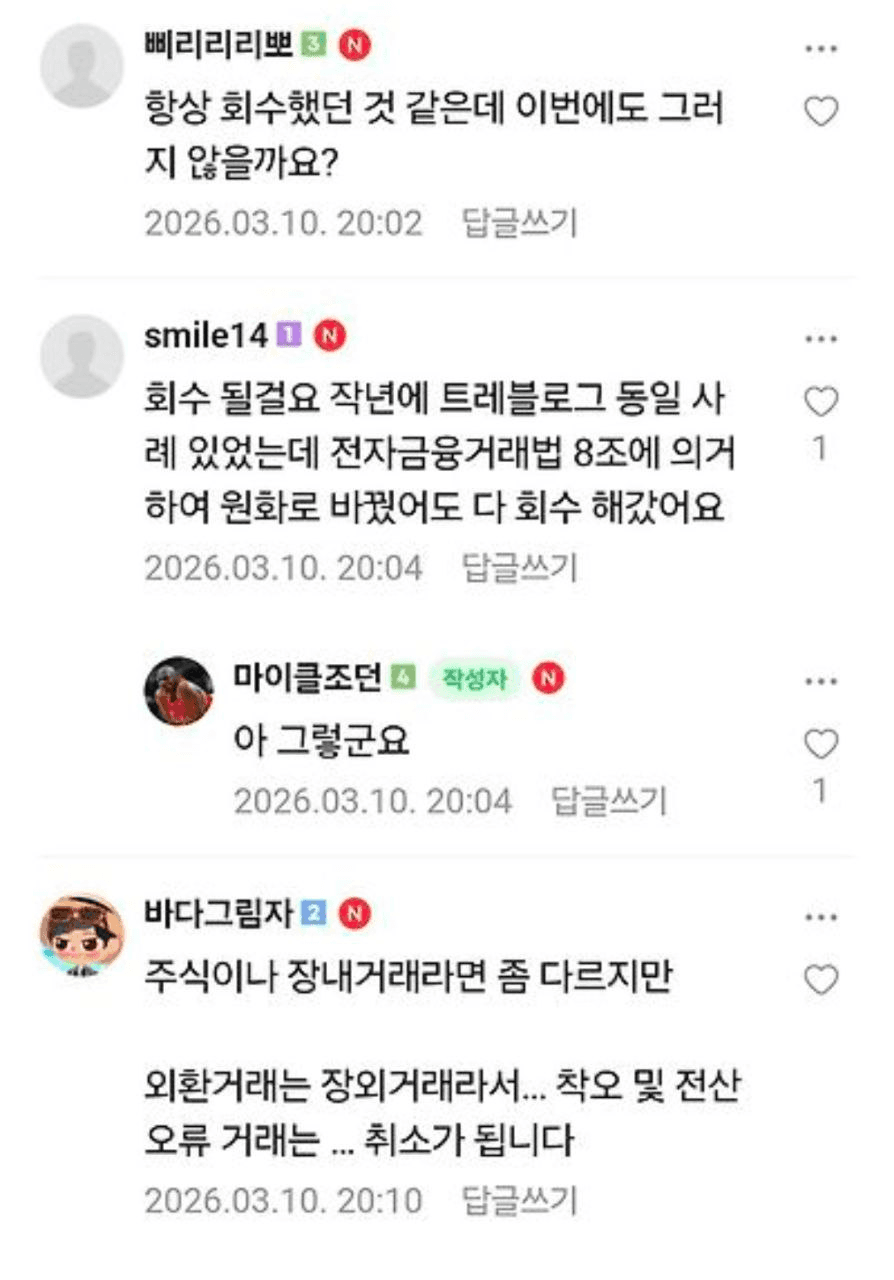
Task: Like 바다그림자's comment
Action: pyautogui.click(x=821, y=981)
